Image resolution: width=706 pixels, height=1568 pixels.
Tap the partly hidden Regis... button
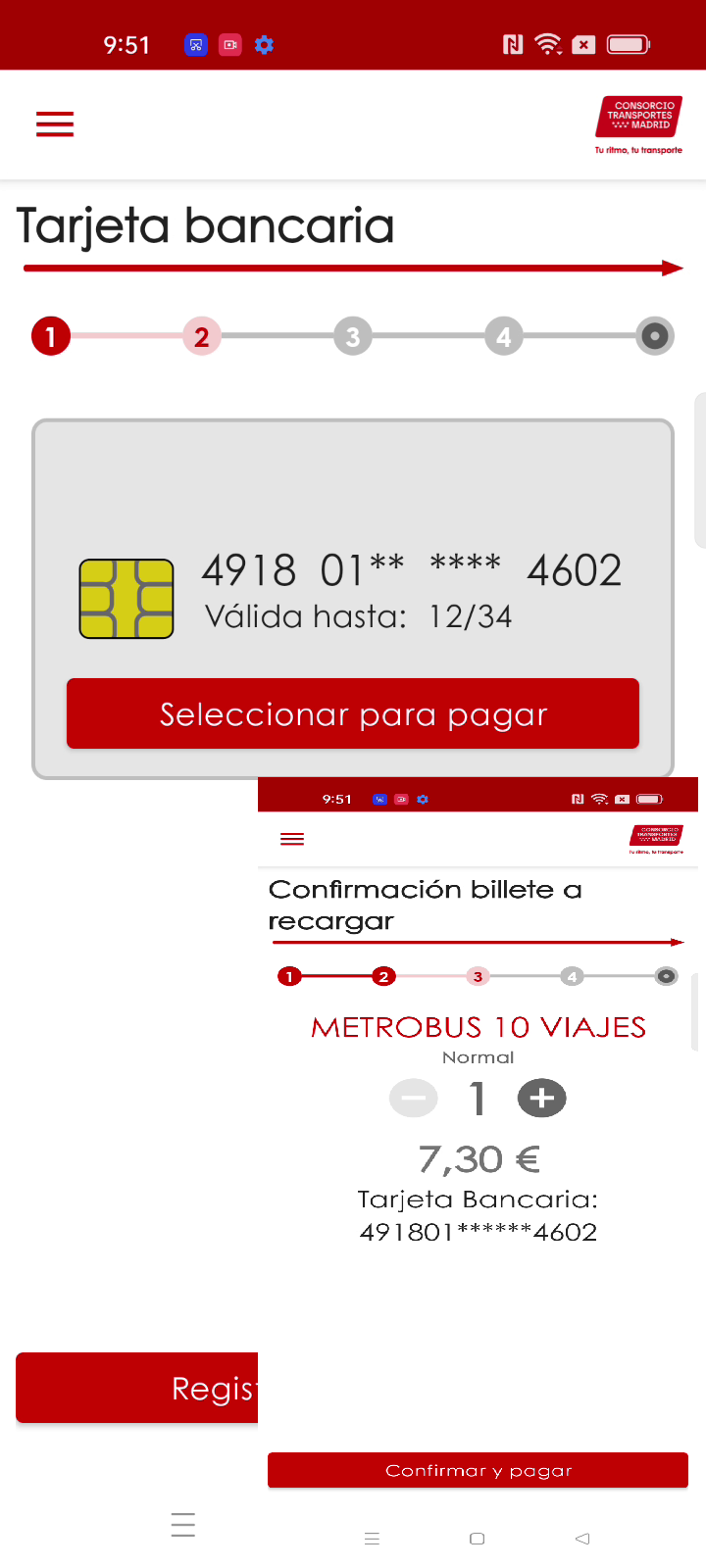137,1388
